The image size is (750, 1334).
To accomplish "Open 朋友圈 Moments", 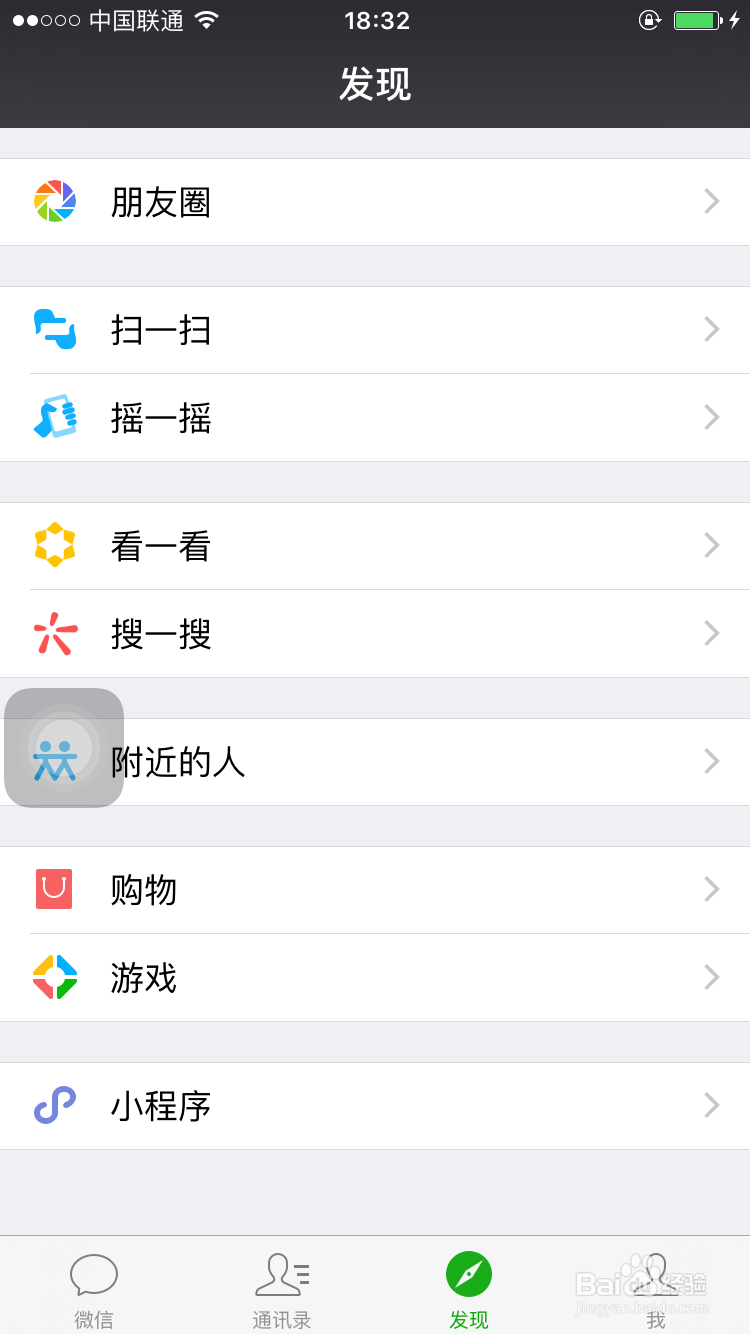I will pos(375,202).
